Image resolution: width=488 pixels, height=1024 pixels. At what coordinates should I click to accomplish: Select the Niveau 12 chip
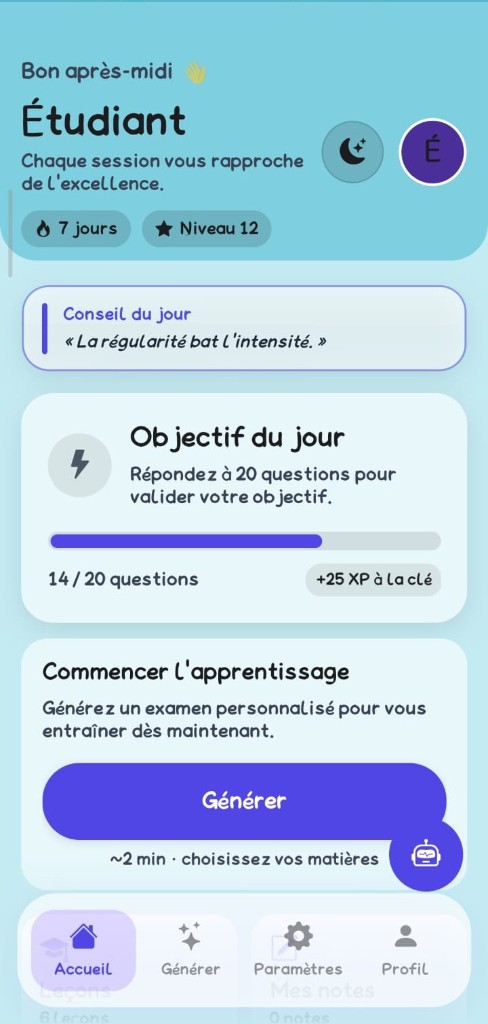point(206,229)
